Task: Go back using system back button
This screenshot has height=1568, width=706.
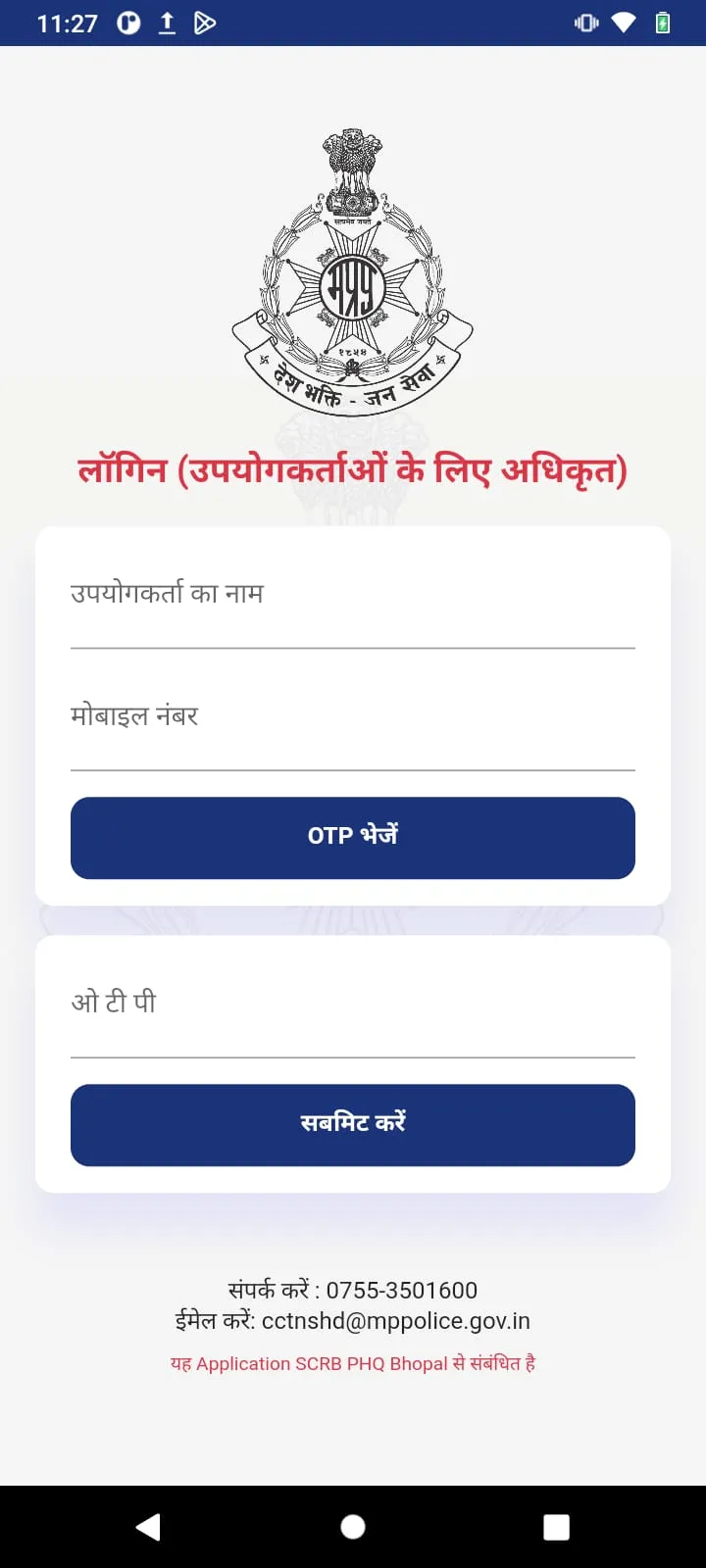Action: (x=148, y=1527)
